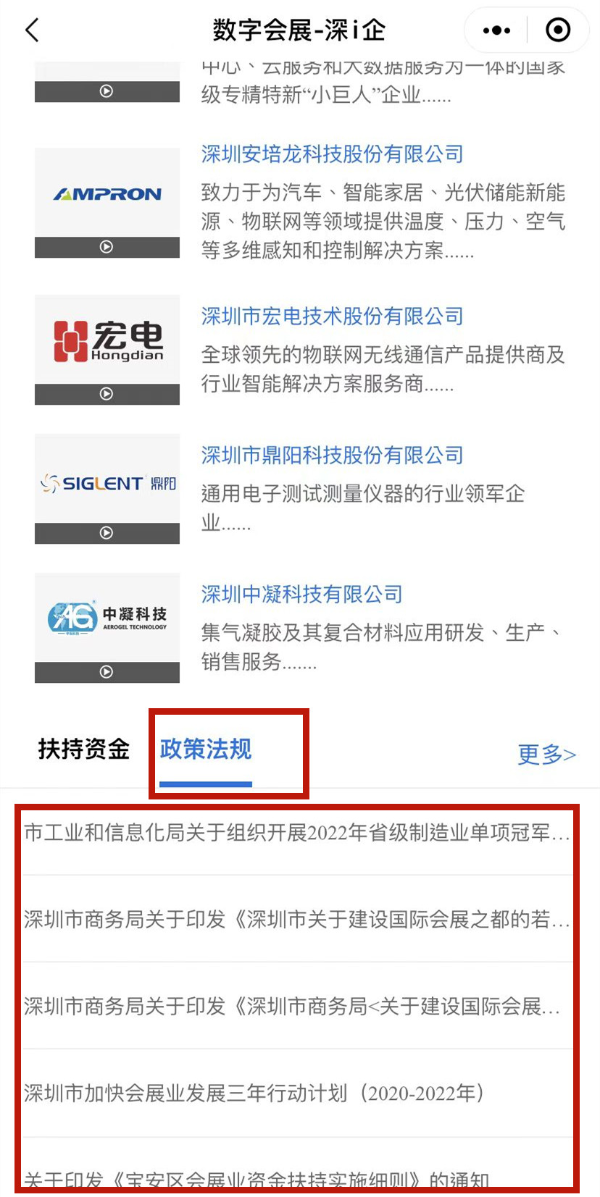Viewport: 600px width, 1197px height.
Task: Open 深圳市关于建设国际会展之都 policy item
Action: 297,920
